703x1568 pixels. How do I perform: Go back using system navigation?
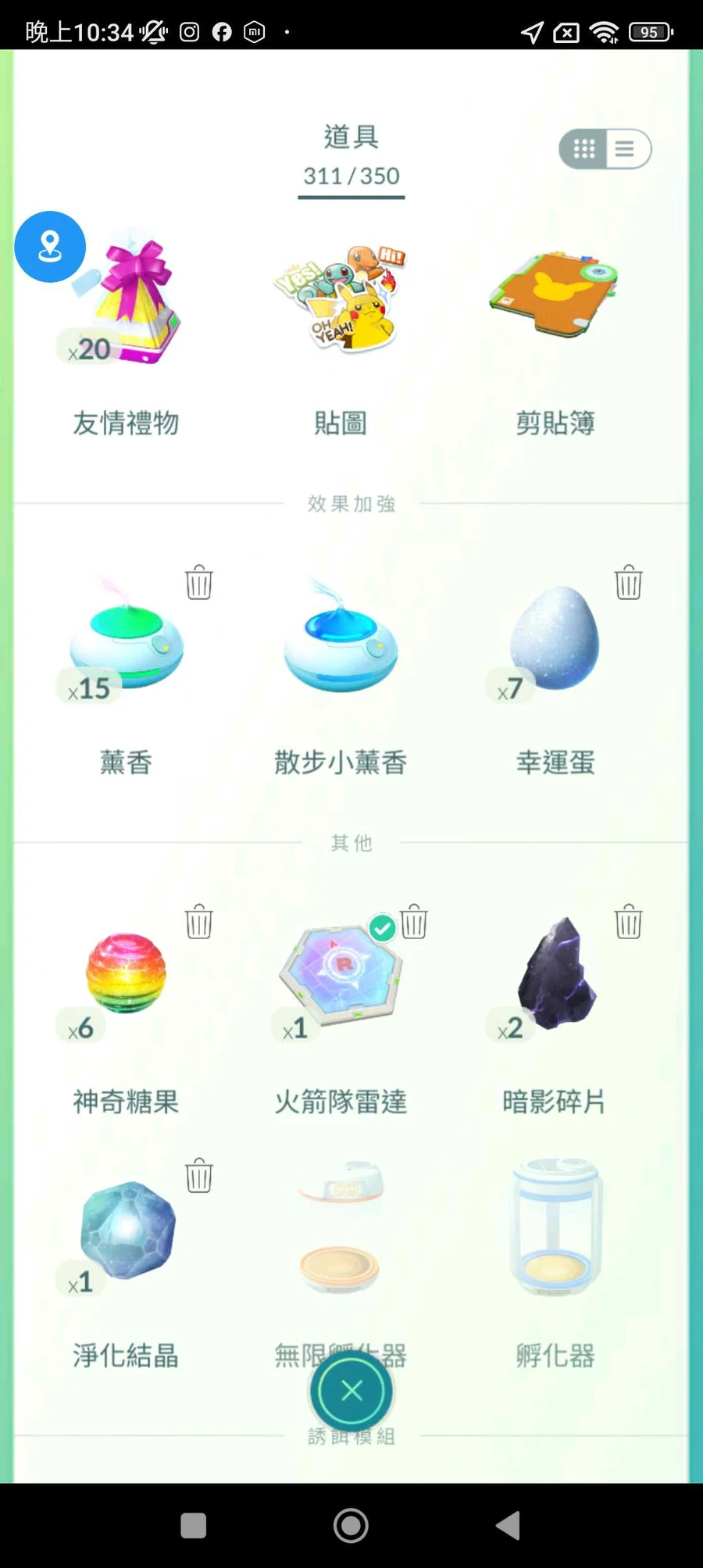508,1525
